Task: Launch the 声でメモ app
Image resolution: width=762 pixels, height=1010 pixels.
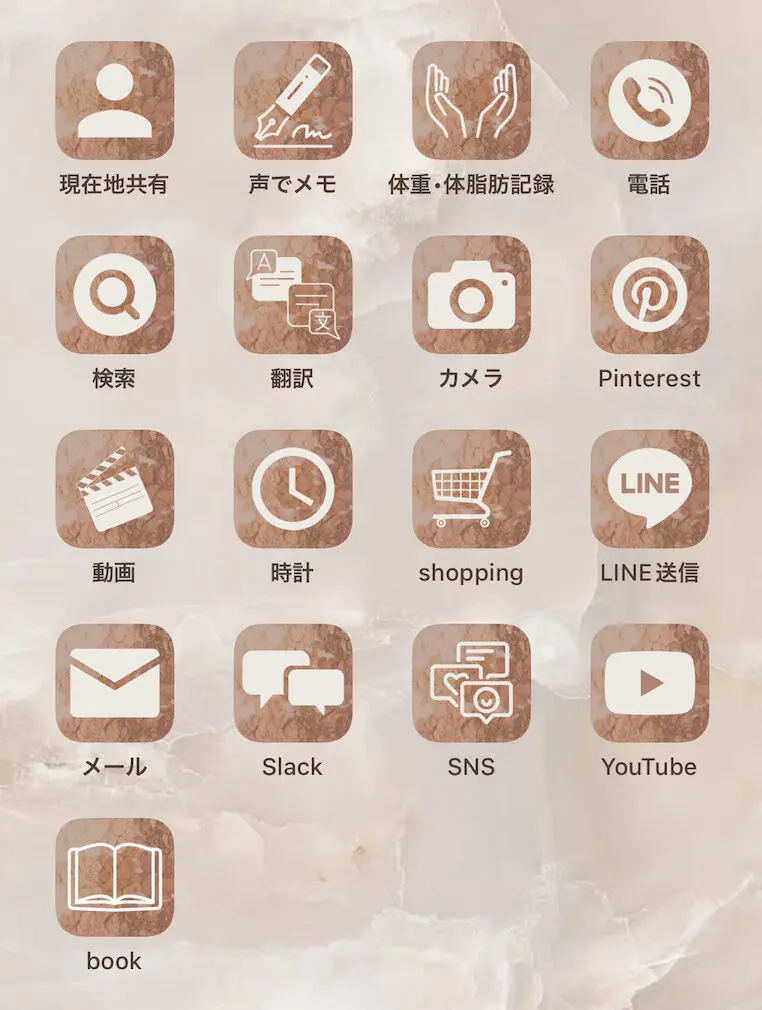Action: click(x=293, y=101)
